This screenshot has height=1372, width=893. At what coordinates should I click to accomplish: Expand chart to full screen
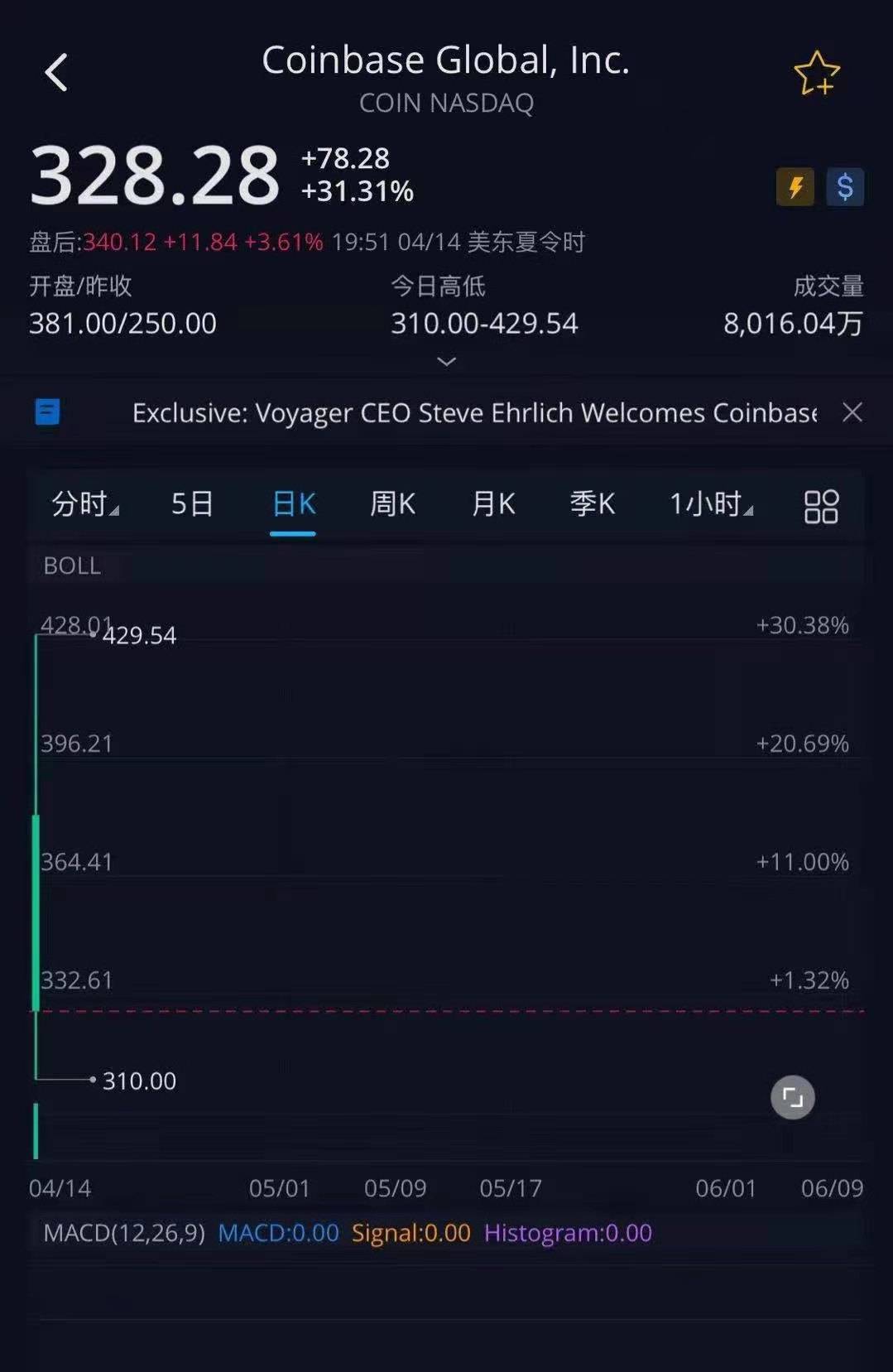[x=792, y=1098]
